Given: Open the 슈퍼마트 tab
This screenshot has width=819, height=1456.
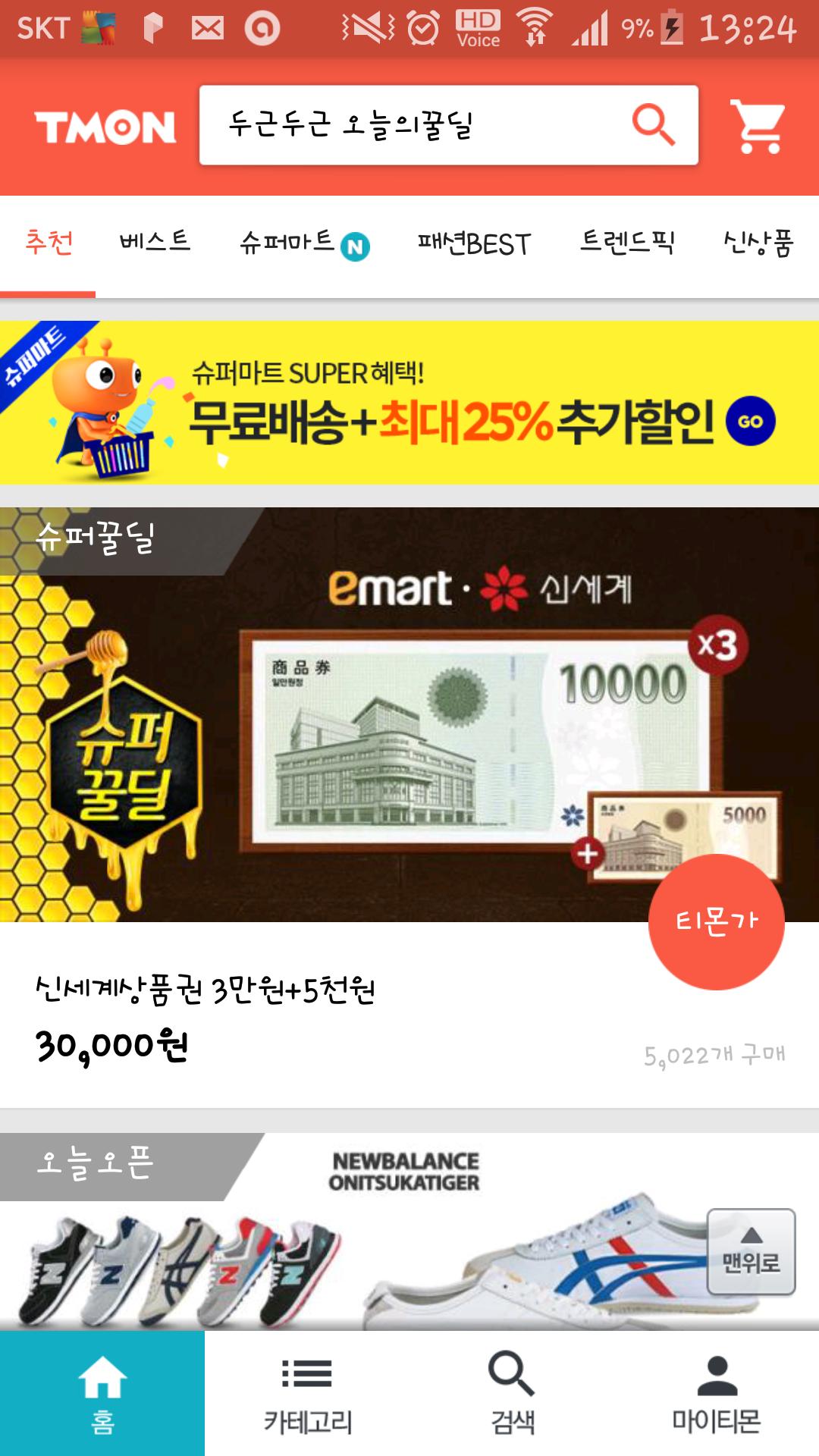Looking at the screenshot, I should [303, 244].
